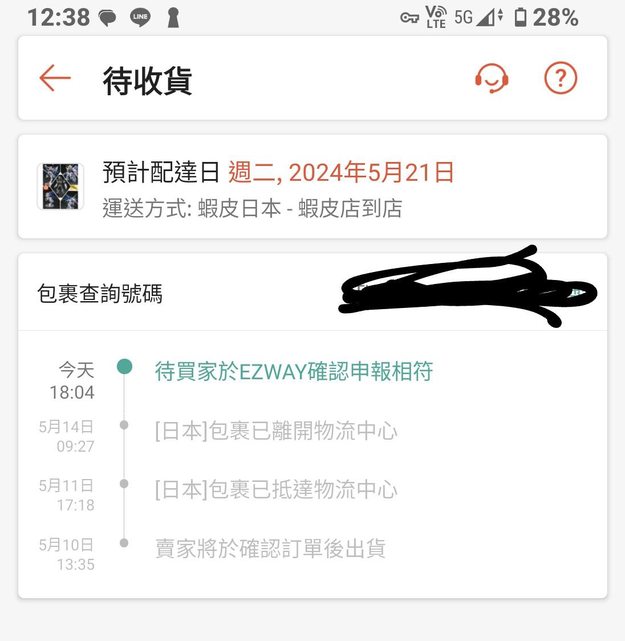Screen dimensions: 625x641
Task: Go back using the arrow icon
Action: click(55, 79)
